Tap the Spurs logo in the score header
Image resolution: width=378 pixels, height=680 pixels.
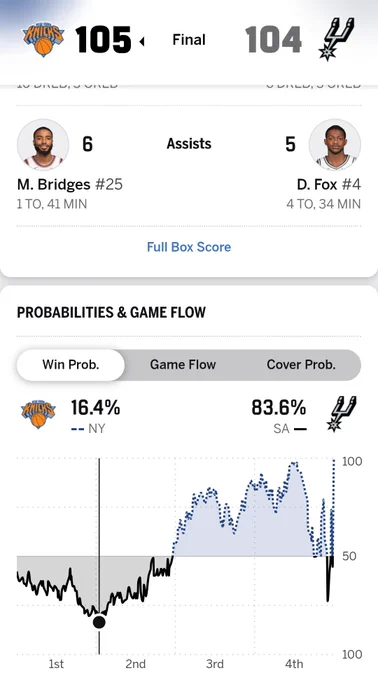tap(336, 39)
